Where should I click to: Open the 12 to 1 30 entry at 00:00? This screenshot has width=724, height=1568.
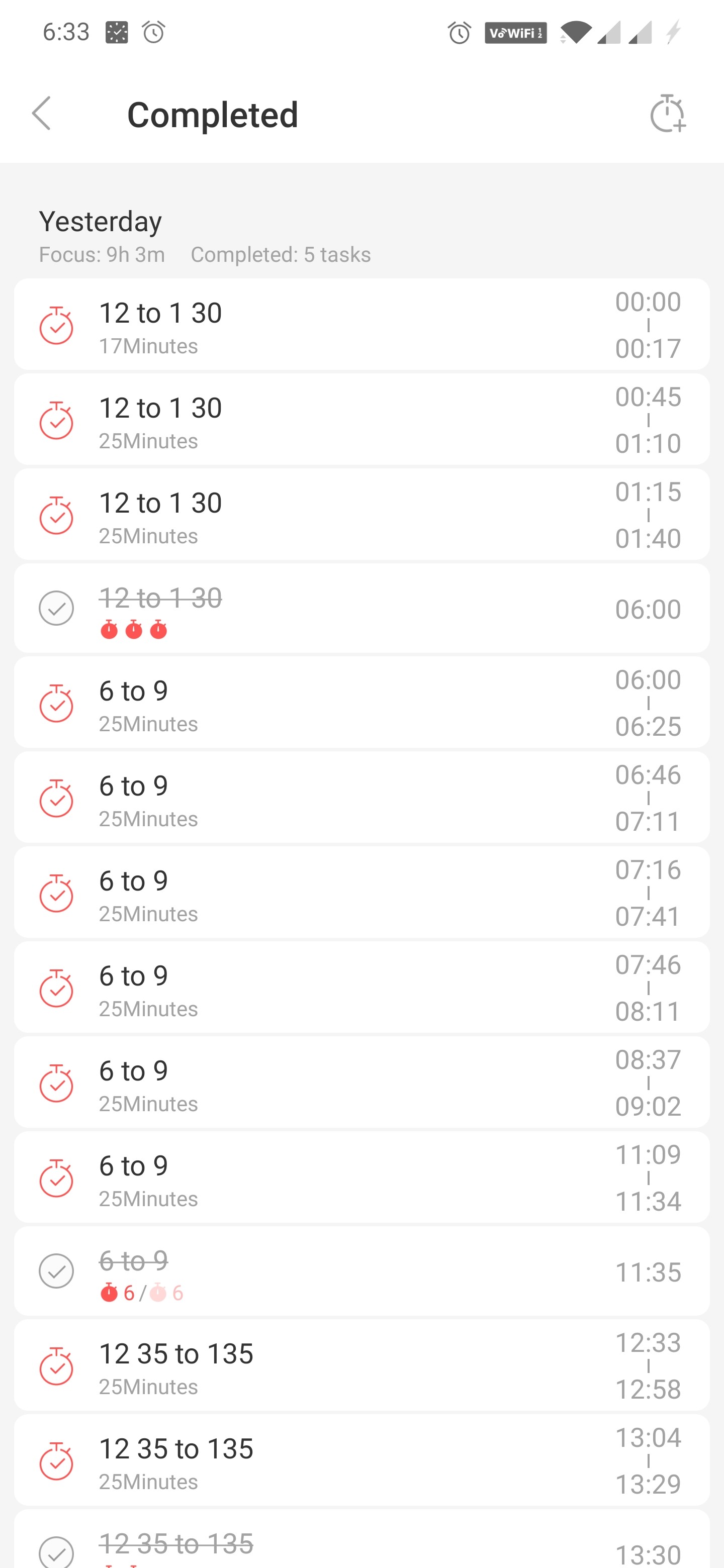pyautogui.click(x=361, y=325)
